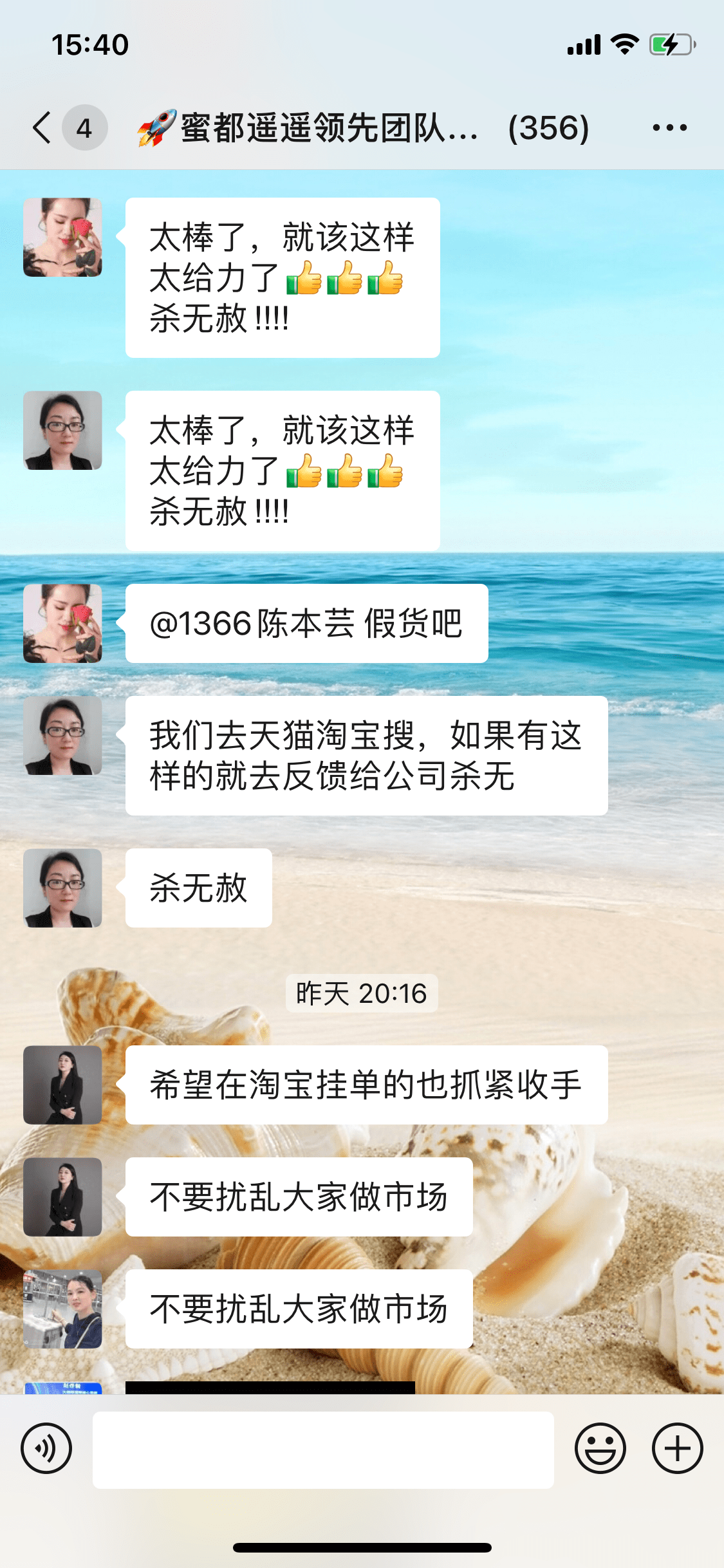This screenshot has height=1568, width=724.
Task: Open avatar beside '希望在淘宝挂单的也抓紧收手'
Action: pos(62,1085)
